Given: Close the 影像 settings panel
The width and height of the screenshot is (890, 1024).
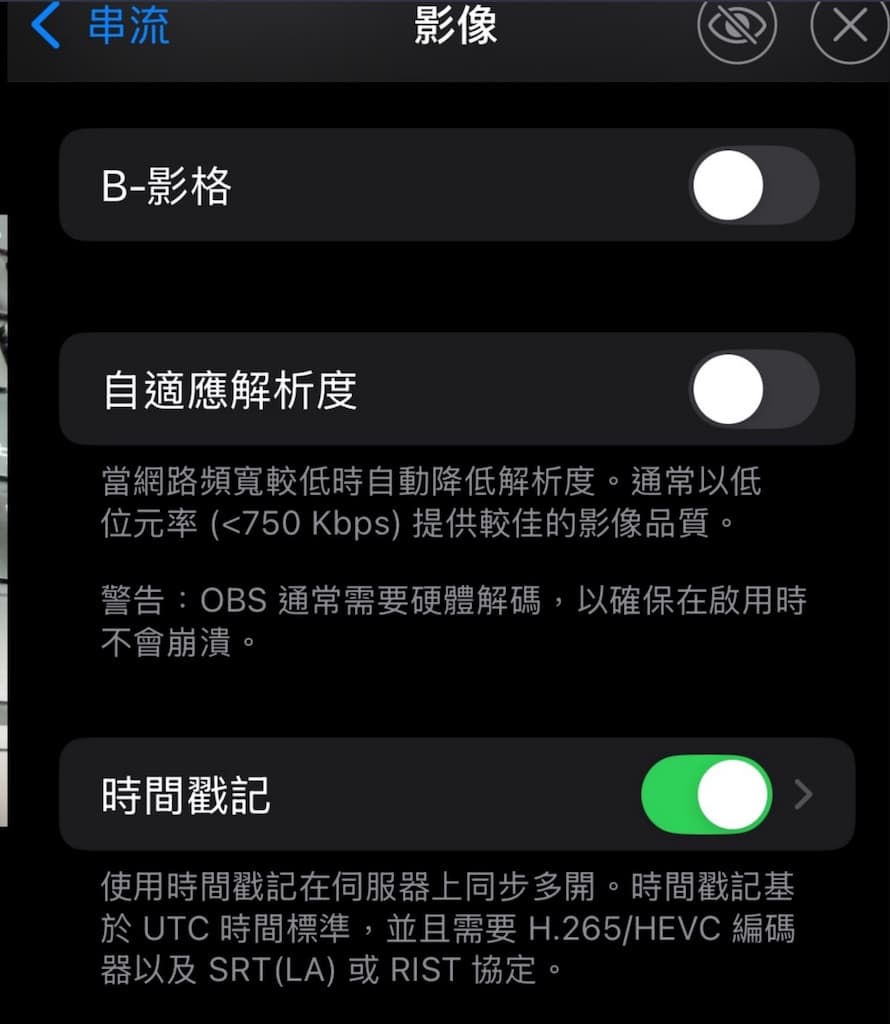Looking at the screenshot, I should [x=849, y=27].
